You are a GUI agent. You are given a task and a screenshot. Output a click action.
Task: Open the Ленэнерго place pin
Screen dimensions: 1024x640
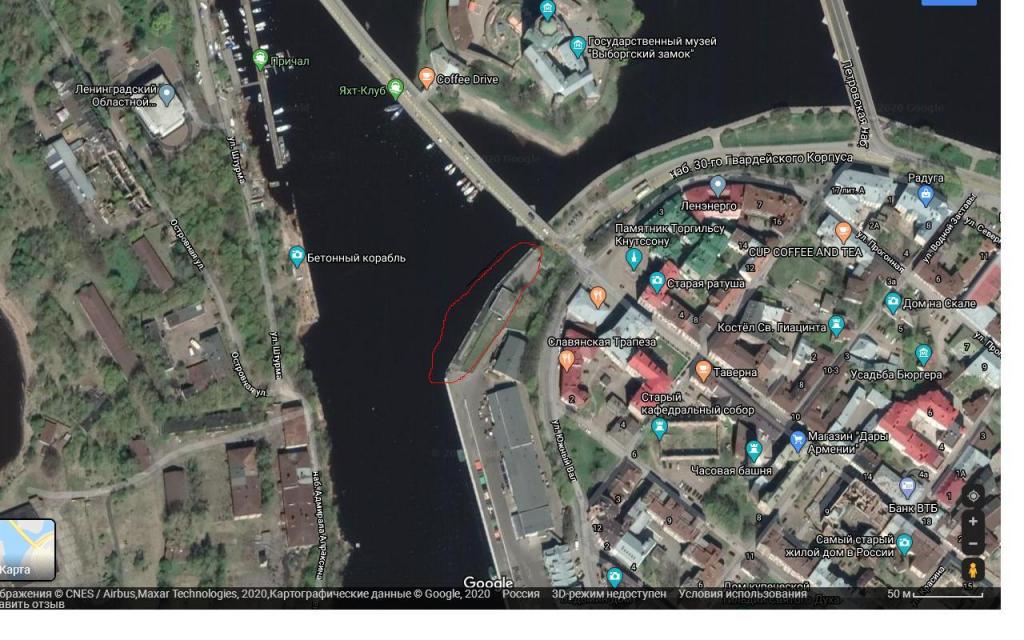718,186
